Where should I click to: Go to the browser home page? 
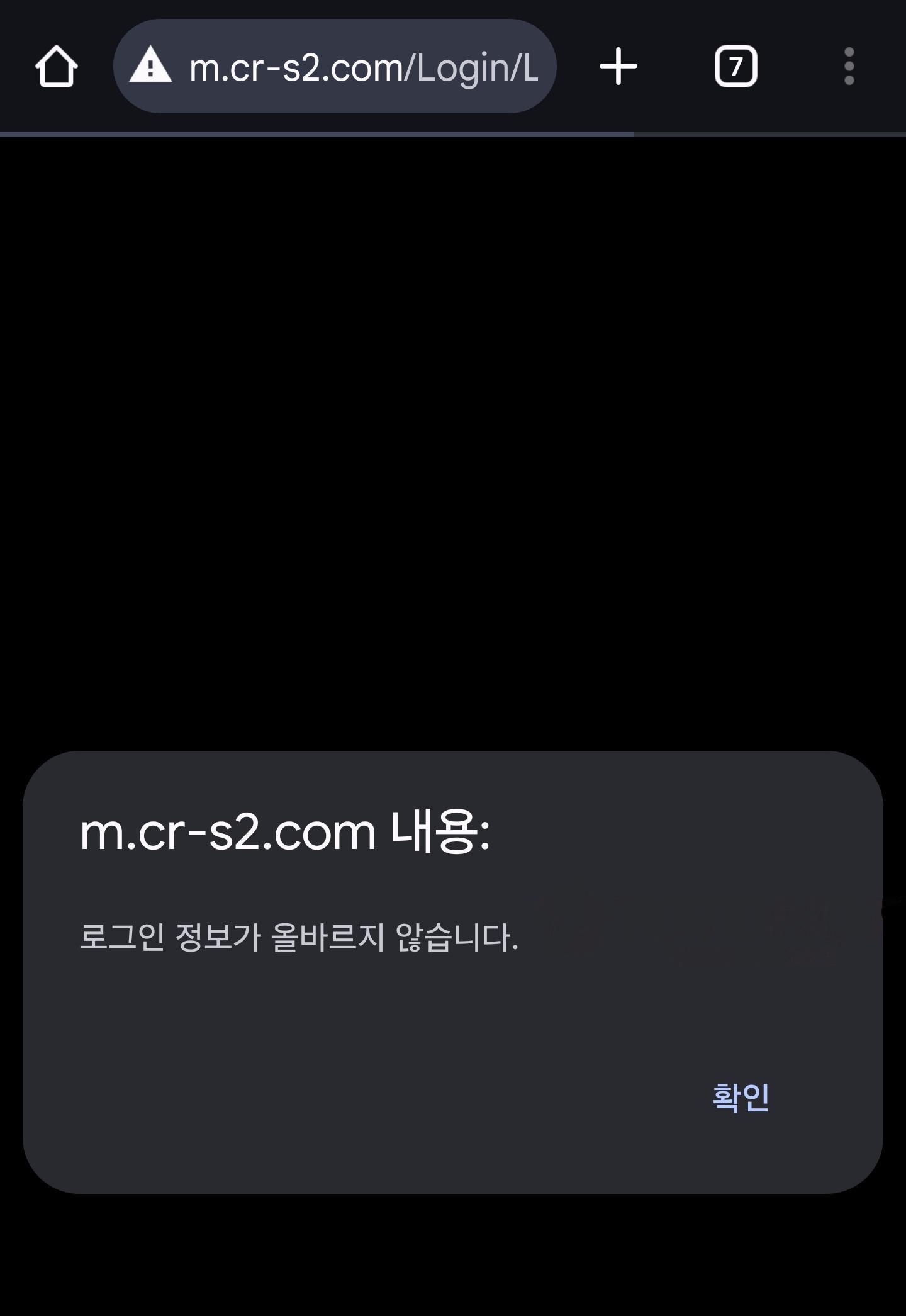(57, 66)
